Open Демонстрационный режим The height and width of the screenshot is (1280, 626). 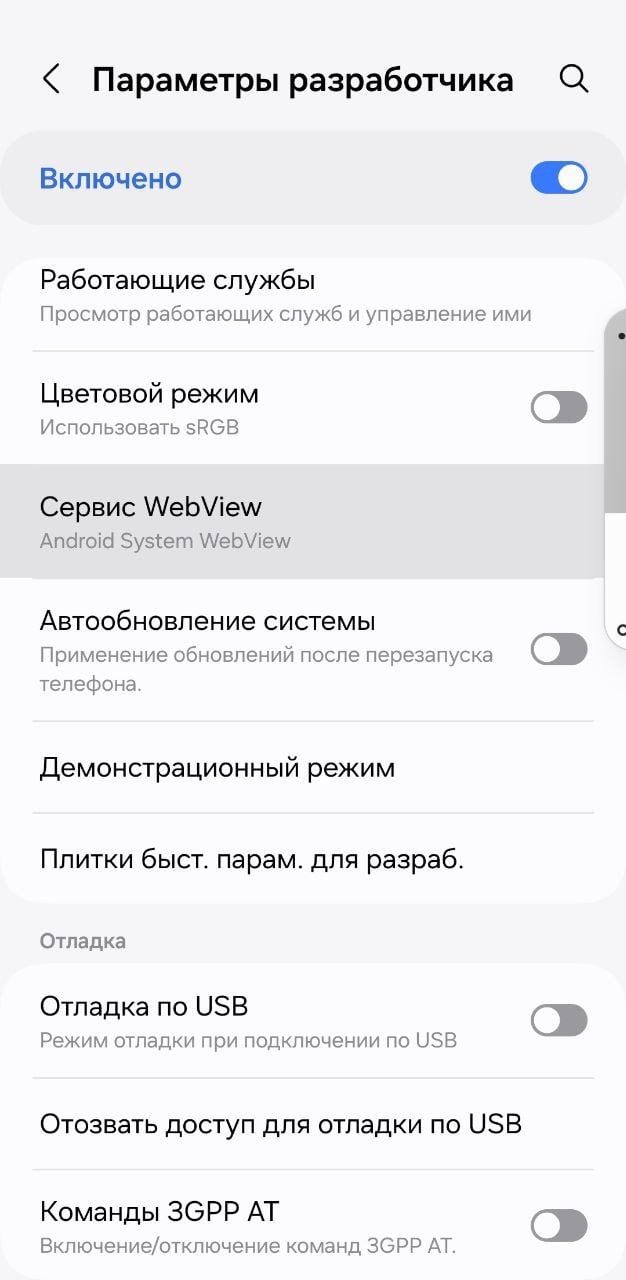[x=312, y=768]
